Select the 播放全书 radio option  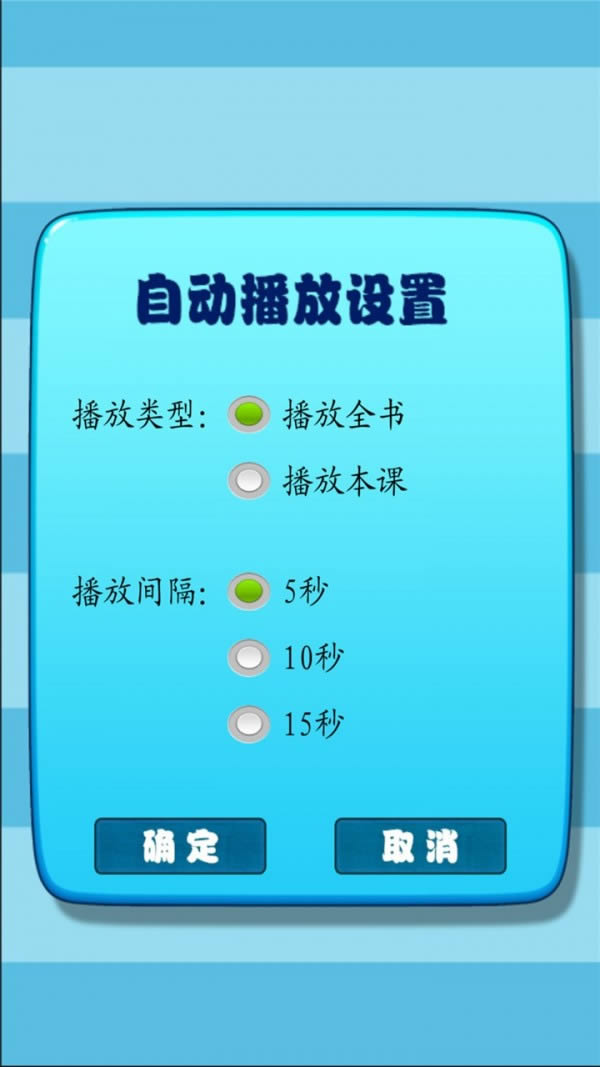(x=249, y=414)
